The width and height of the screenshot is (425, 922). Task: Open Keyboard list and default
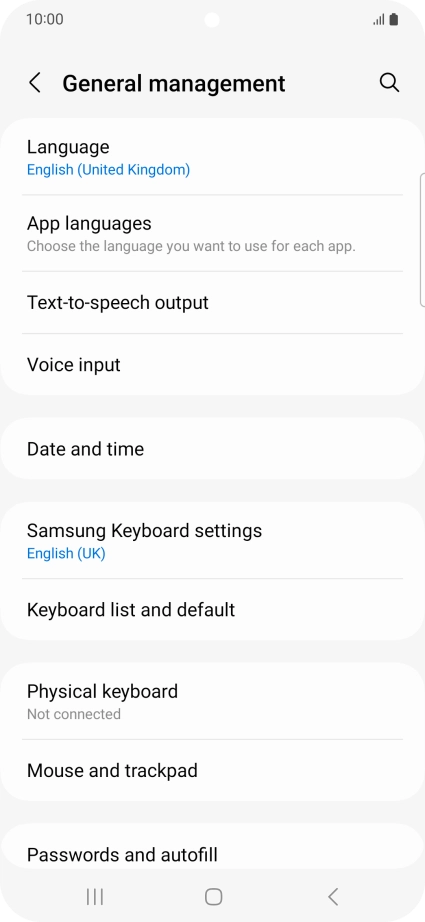click(212, 609)
